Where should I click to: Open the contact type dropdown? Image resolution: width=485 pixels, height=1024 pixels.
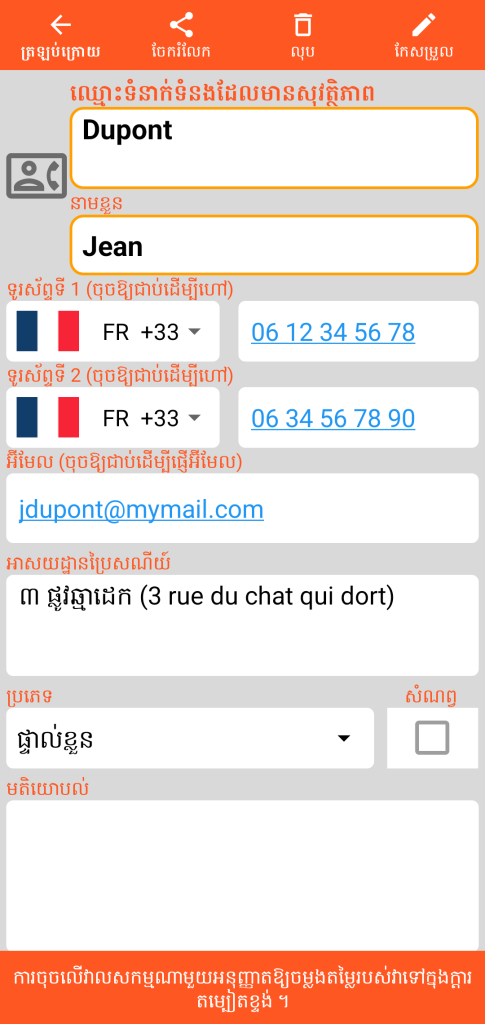190,739
